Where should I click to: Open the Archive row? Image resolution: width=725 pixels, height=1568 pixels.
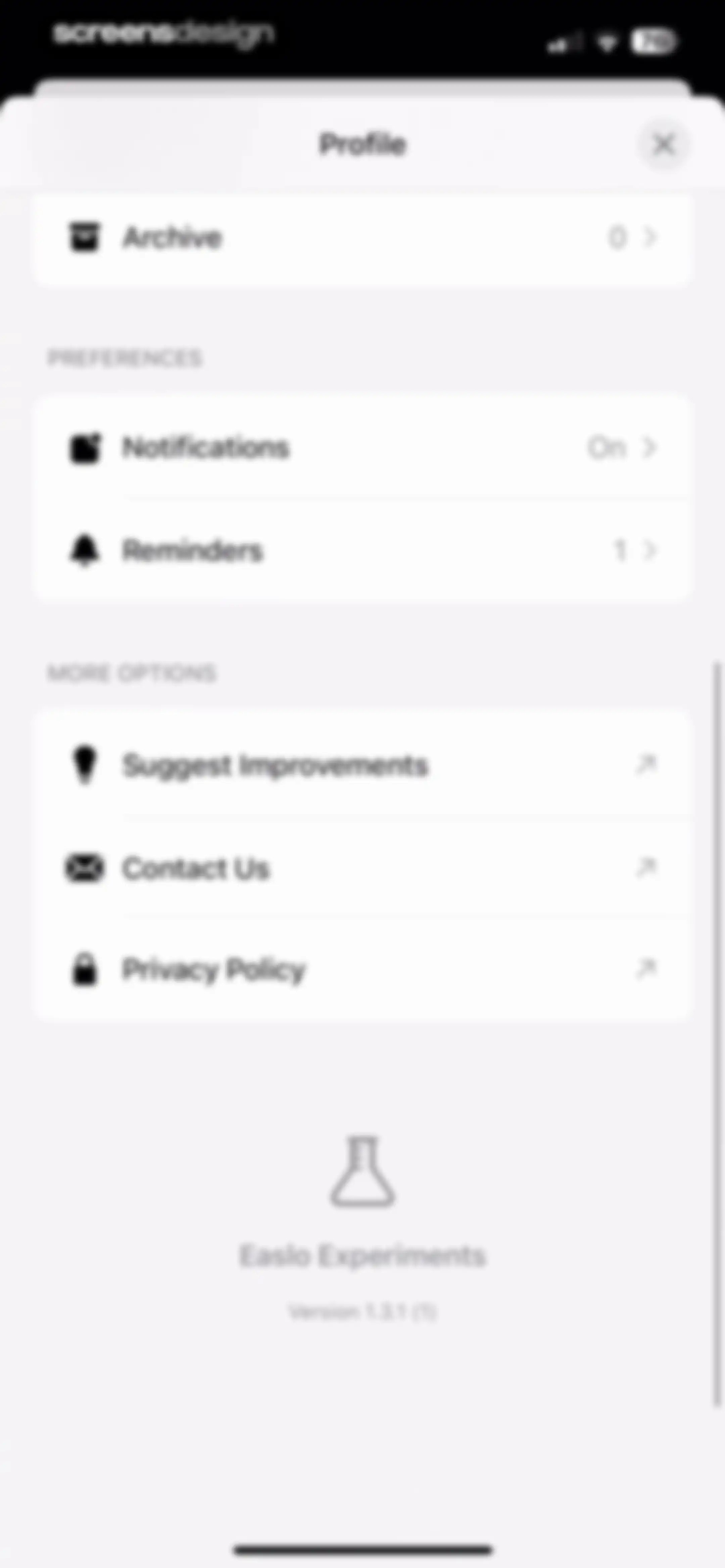coord(362,237)
